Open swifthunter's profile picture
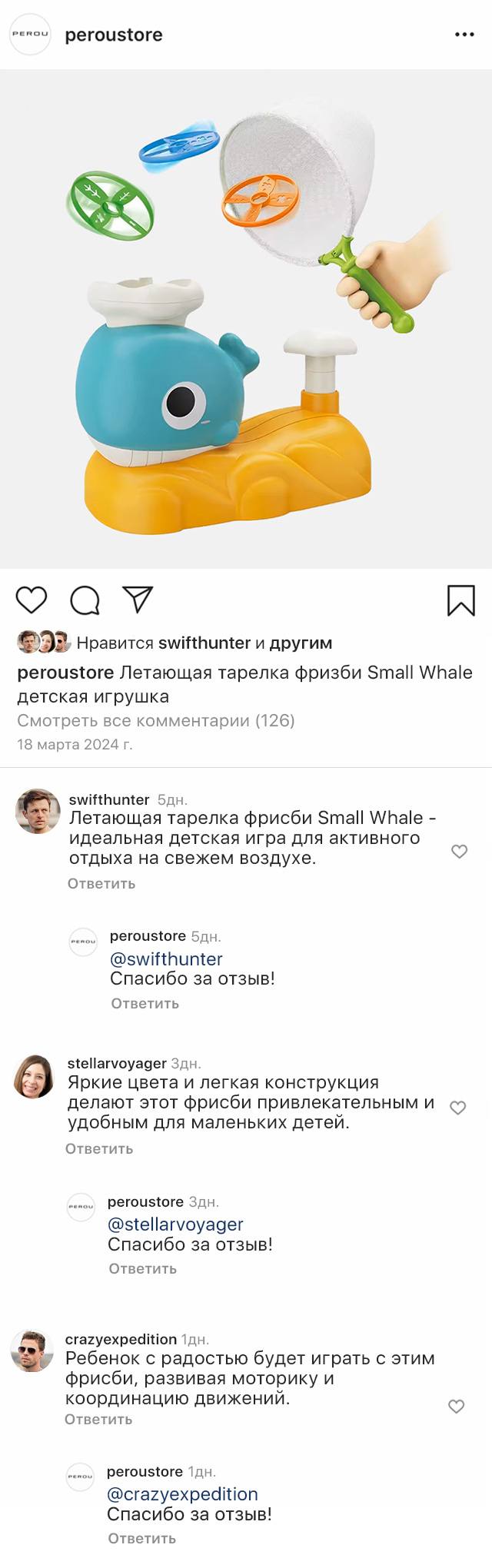The height and width of the screenshot is (1568, 492). coord(38,811)
